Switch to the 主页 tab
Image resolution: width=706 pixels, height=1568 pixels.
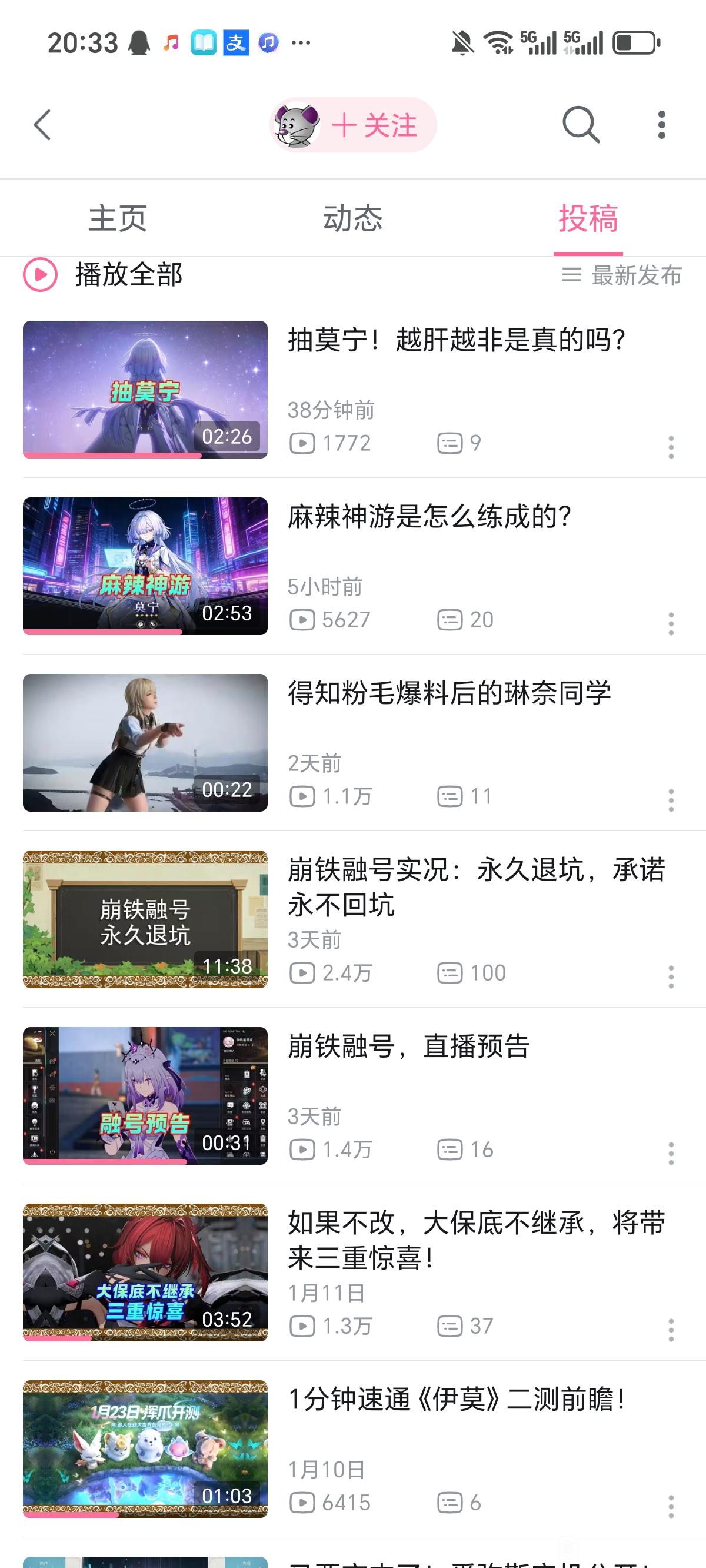118,218
